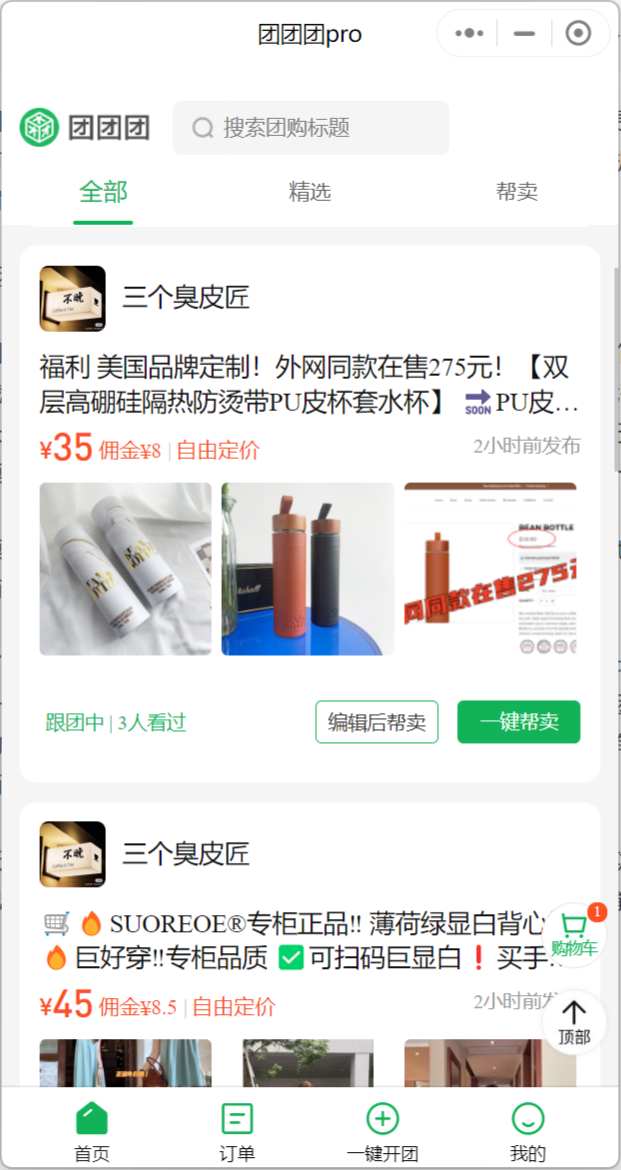Open the 购物车 shopping cart
The width and height of the screenshot is (621, 1170).
point(574,934)
